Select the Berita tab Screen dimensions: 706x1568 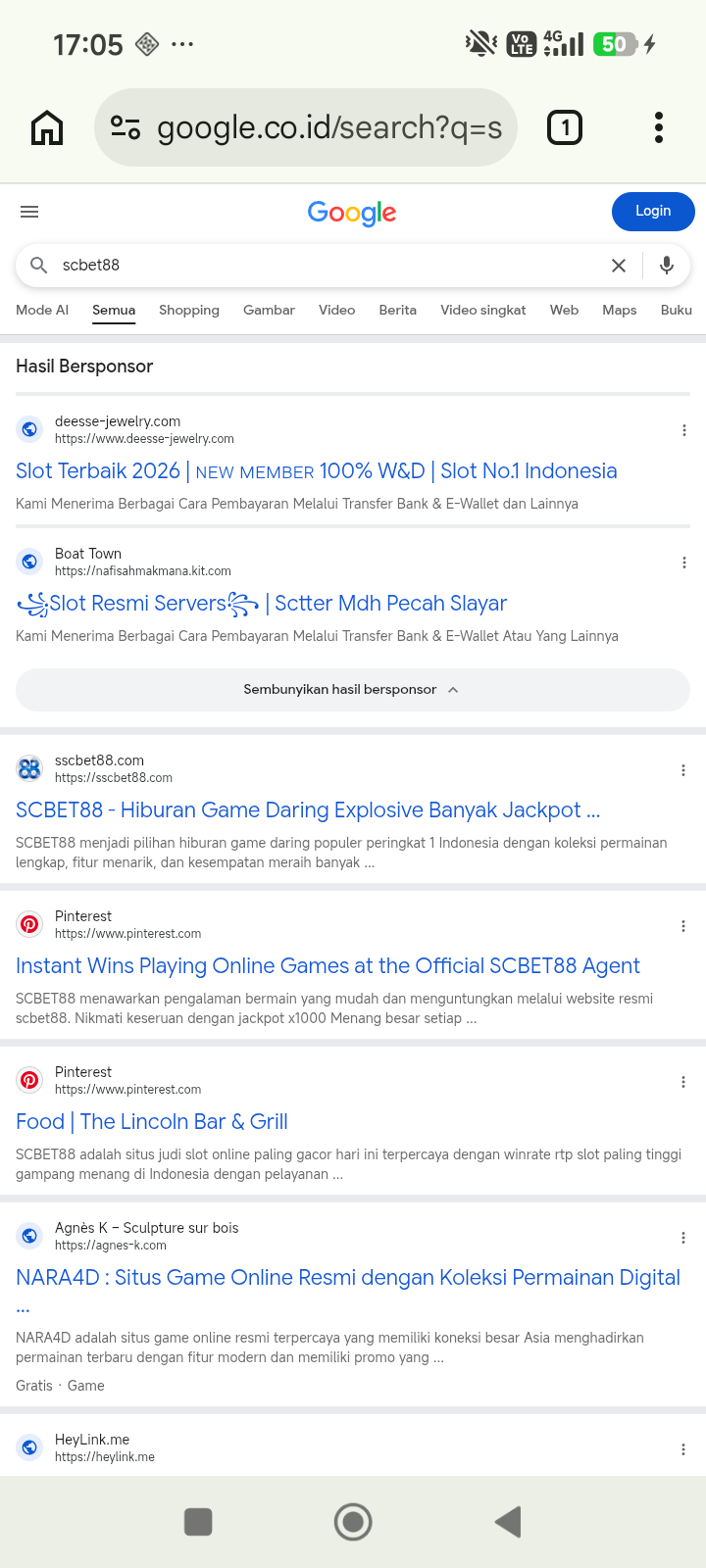(398, 310)
